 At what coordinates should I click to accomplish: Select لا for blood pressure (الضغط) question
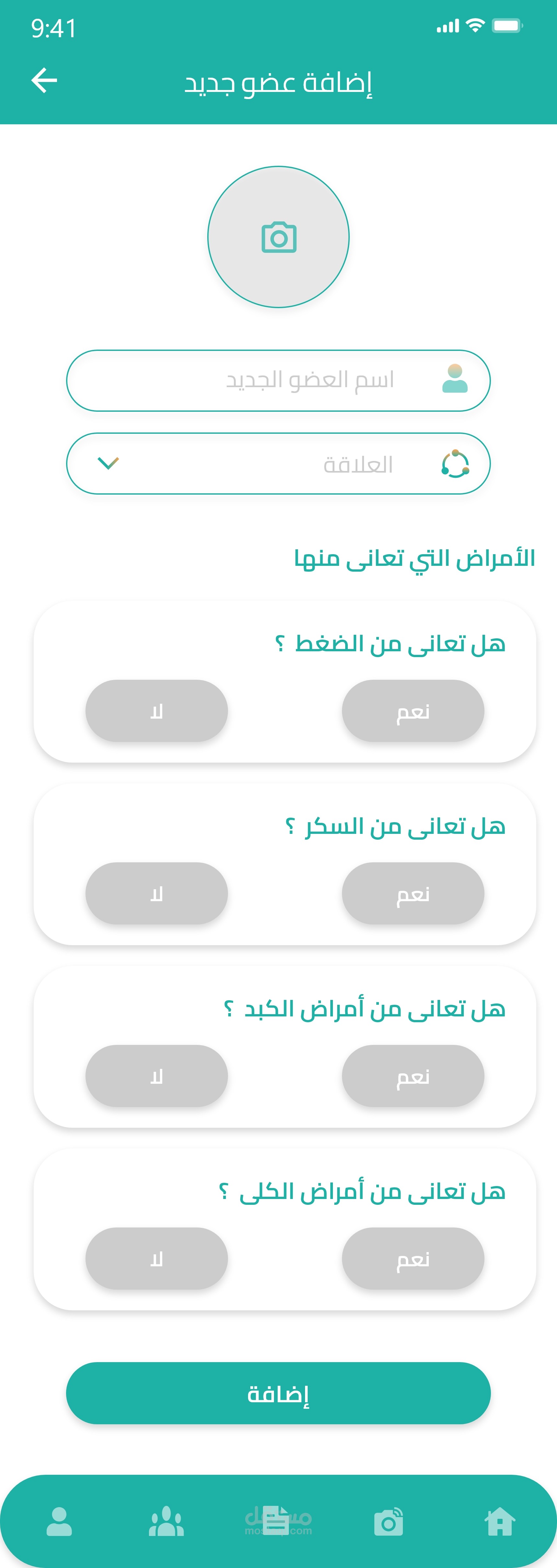(156, 710)
